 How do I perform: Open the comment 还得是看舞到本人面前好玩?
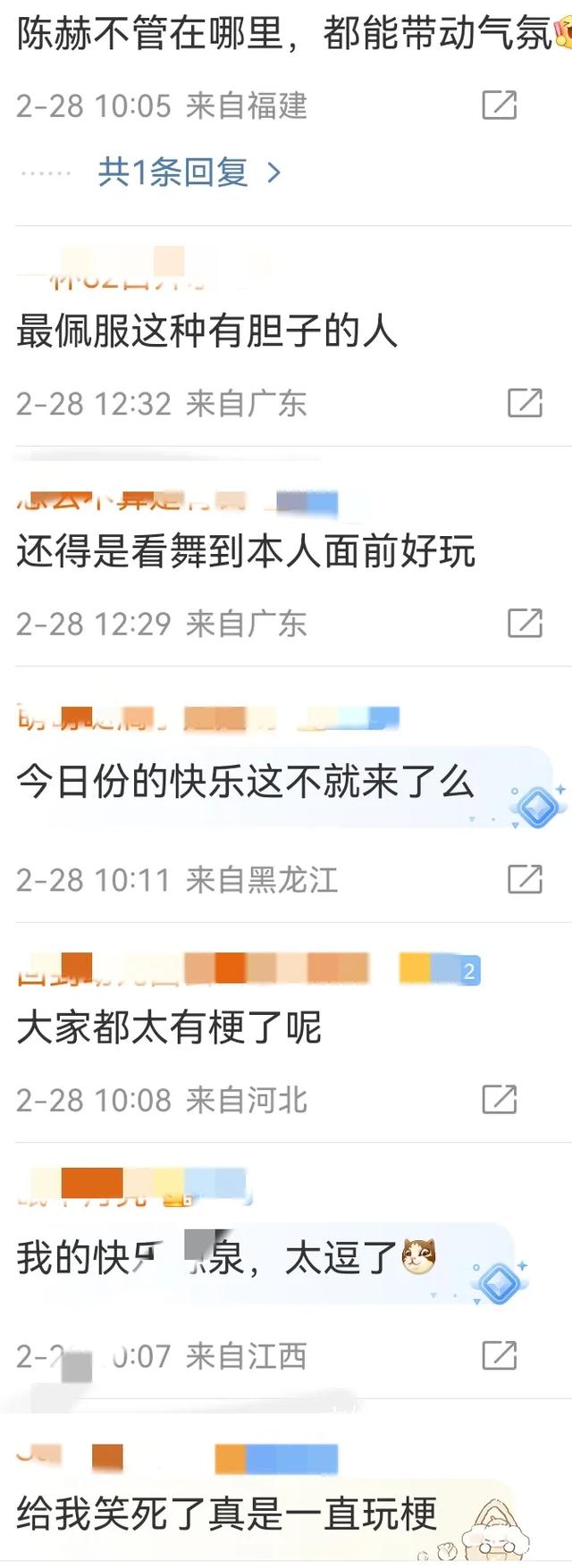(246, 551)
